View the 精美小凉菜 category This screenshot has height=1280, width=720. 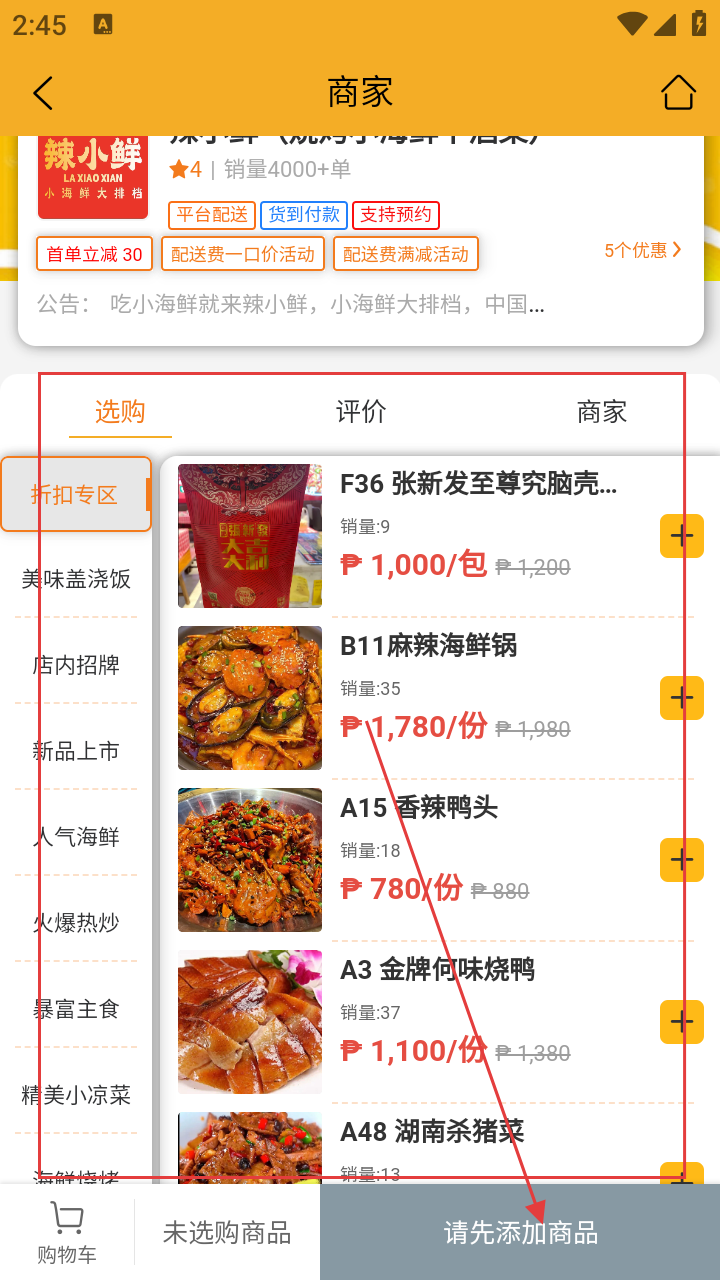click(76, 1095)
